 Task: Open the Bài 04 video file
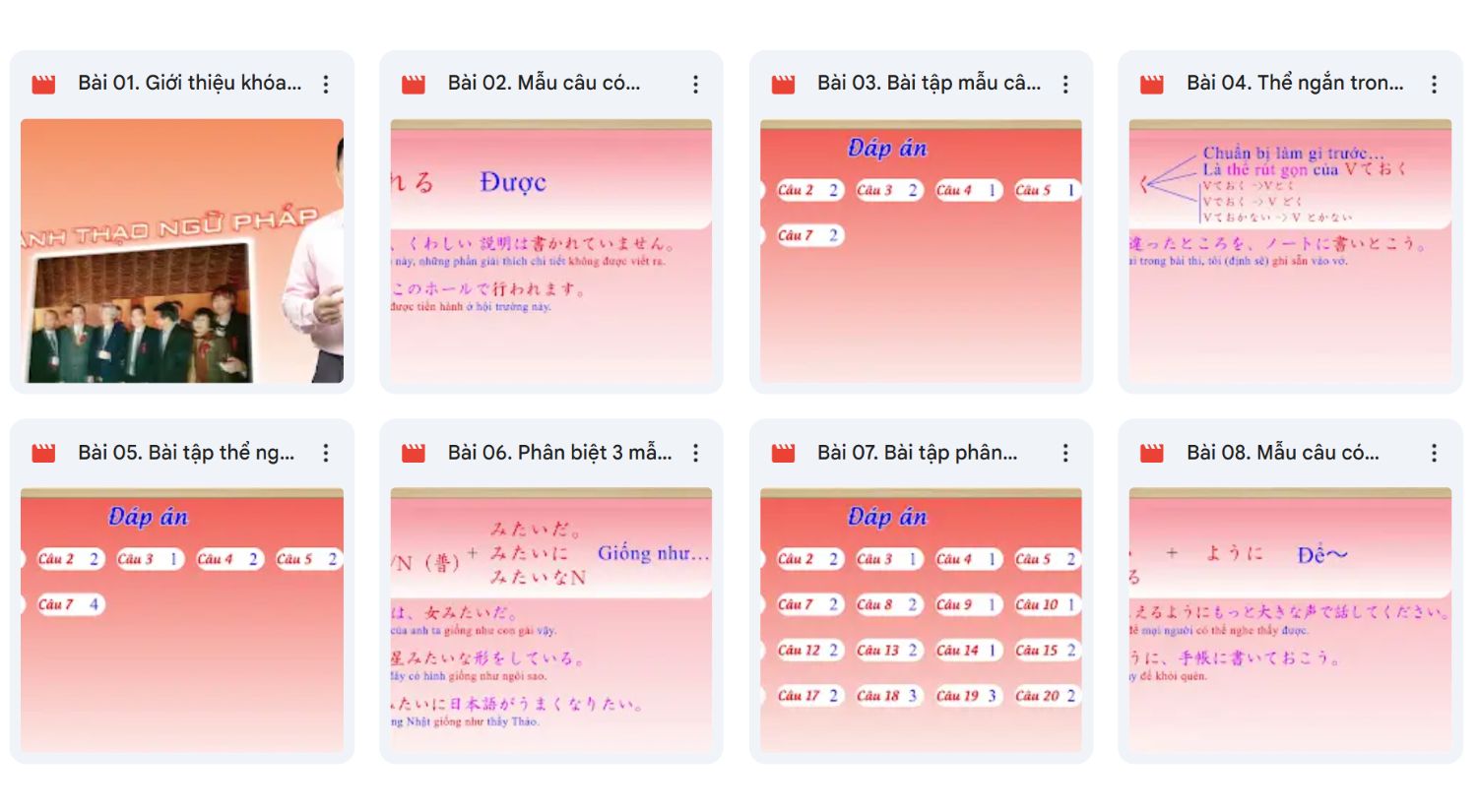[x=1290, y=251]
